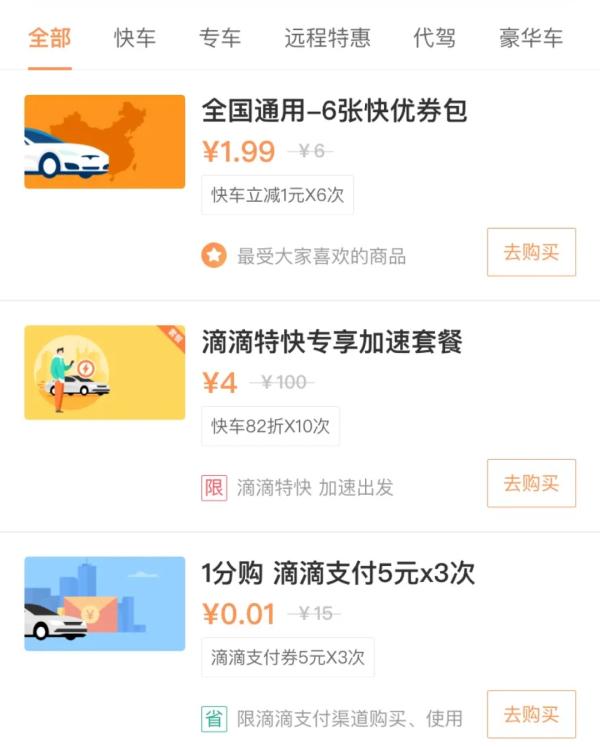Buy the 滴滴特快专享加速套餐 package
The width and height of the screenshot is (600, 748).
(531, 483)
